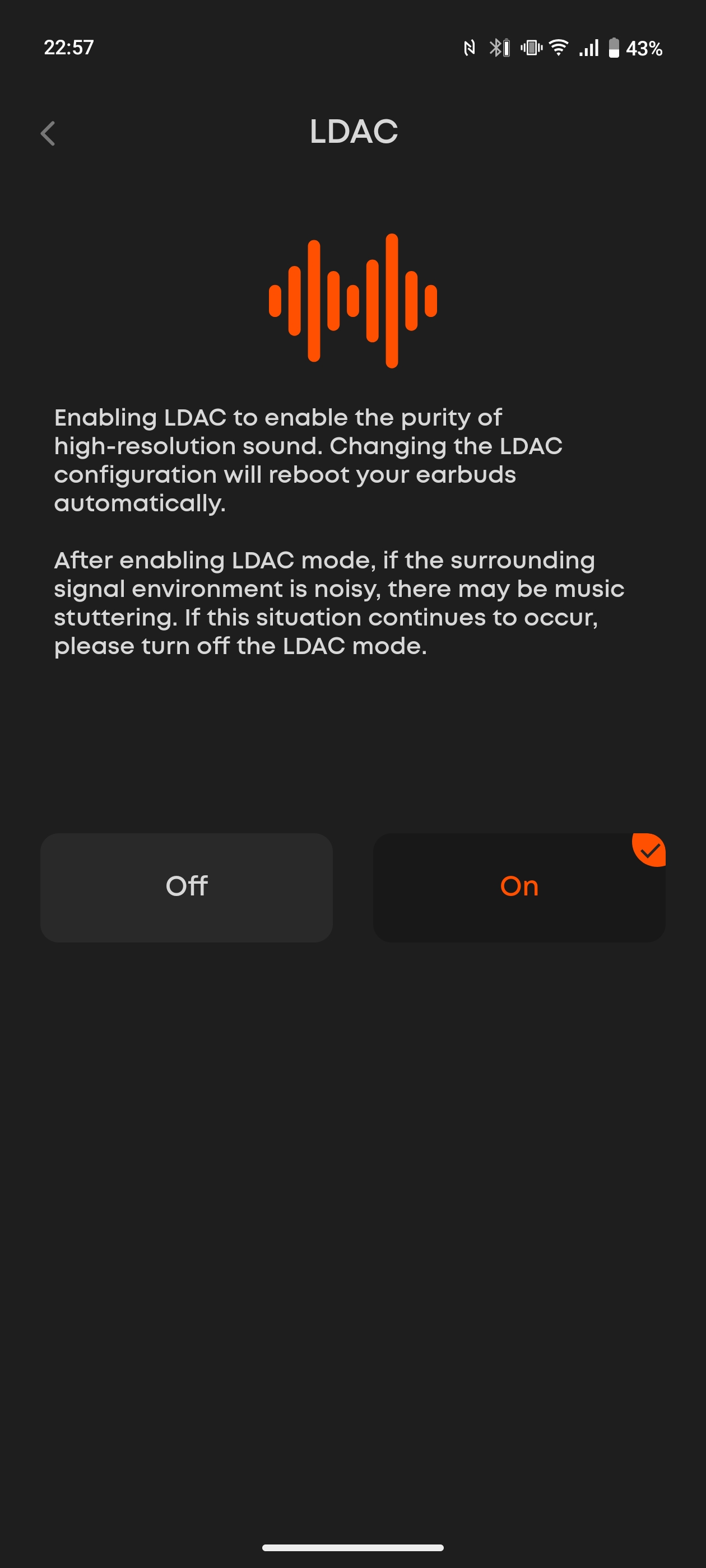Viewport: 706px width, 1568px height.
Task: Select the On option for LDAC
Action: tap(519, 888)
